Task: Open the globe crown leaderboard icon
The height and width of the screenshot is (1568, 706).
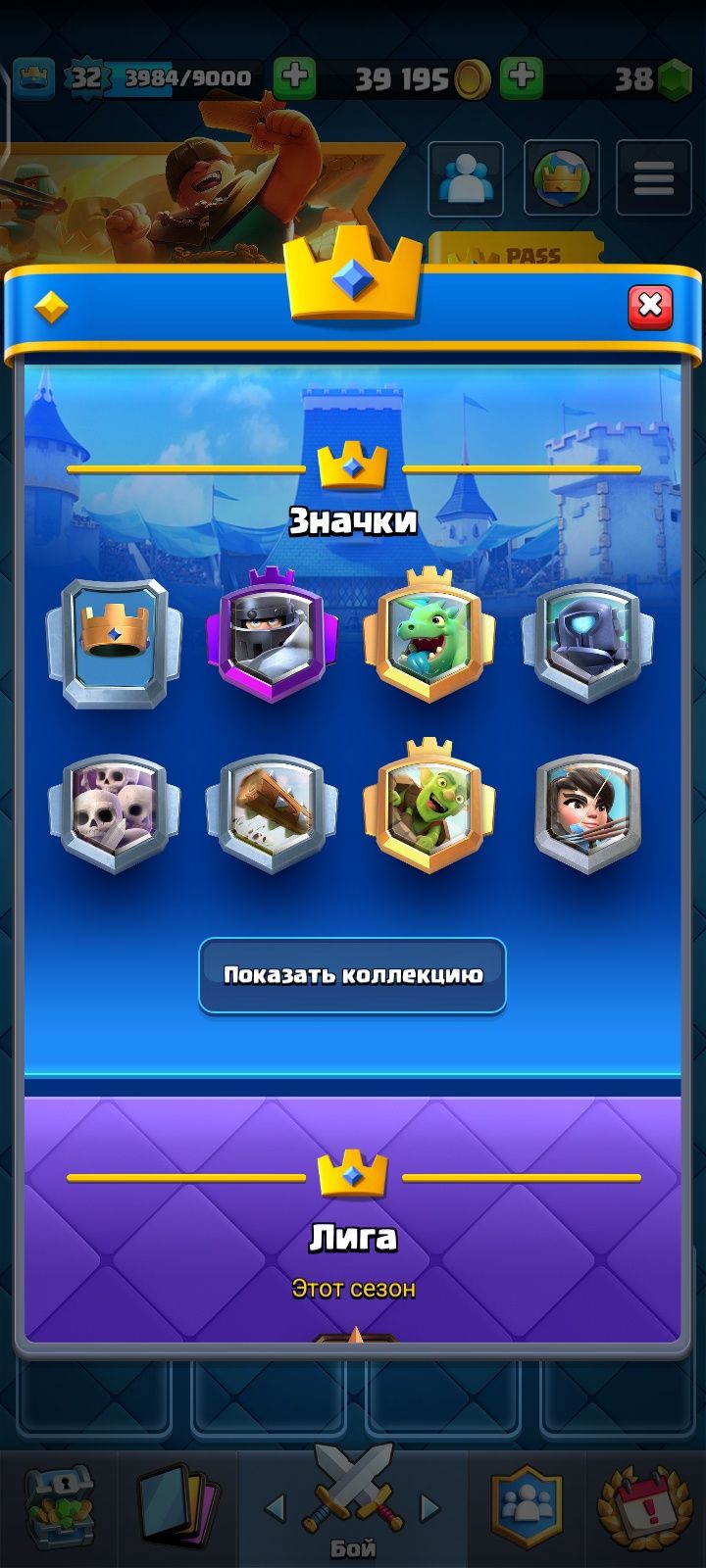Action: point(561,178)
